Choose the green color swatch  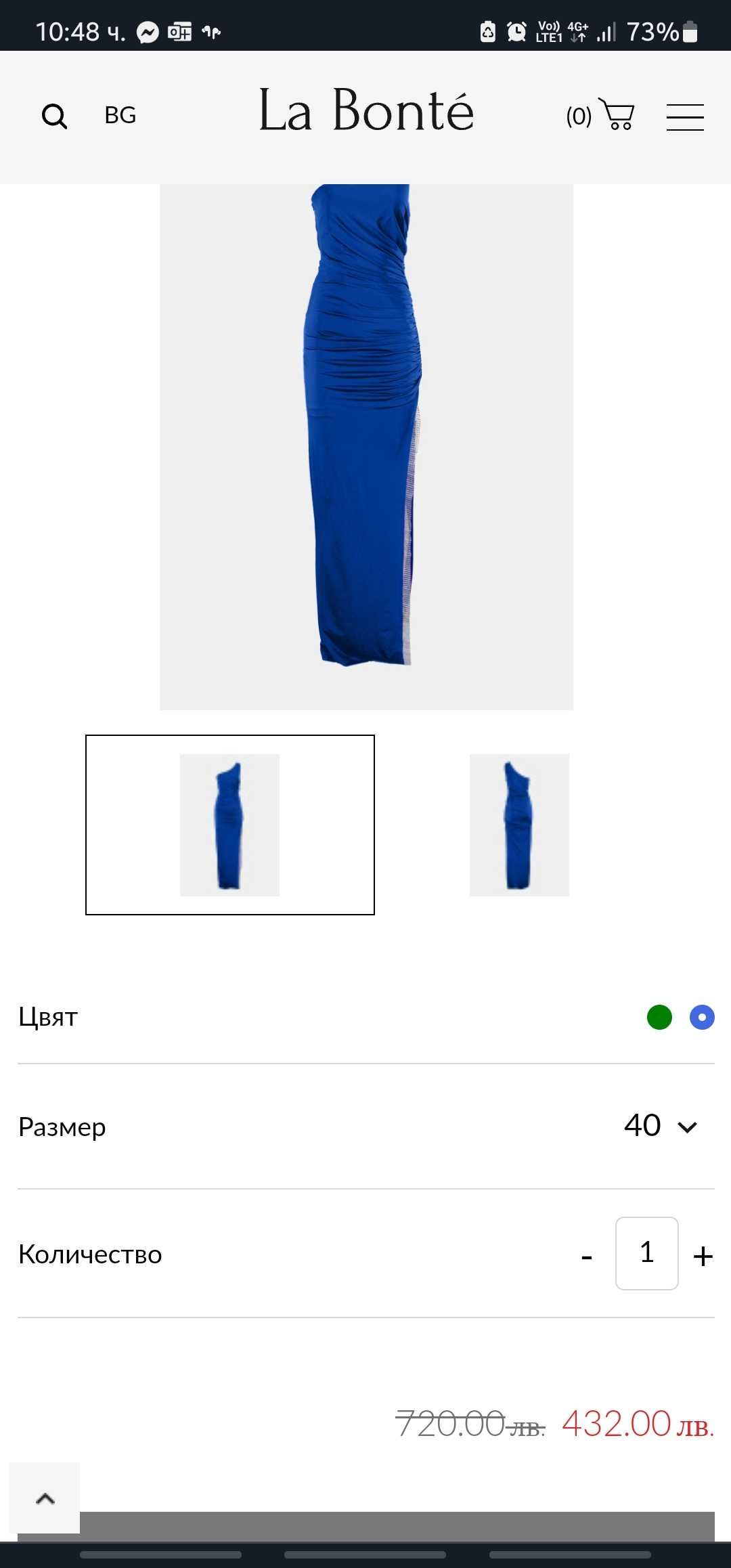coord(659,1017)
